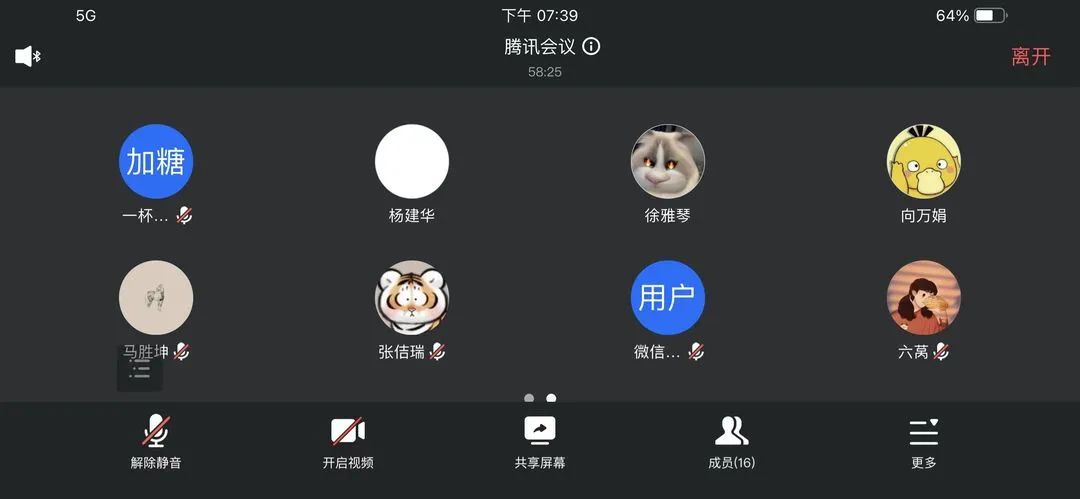Open the 更多 more options
1080x499 pixels.
[x=924, y=441]
